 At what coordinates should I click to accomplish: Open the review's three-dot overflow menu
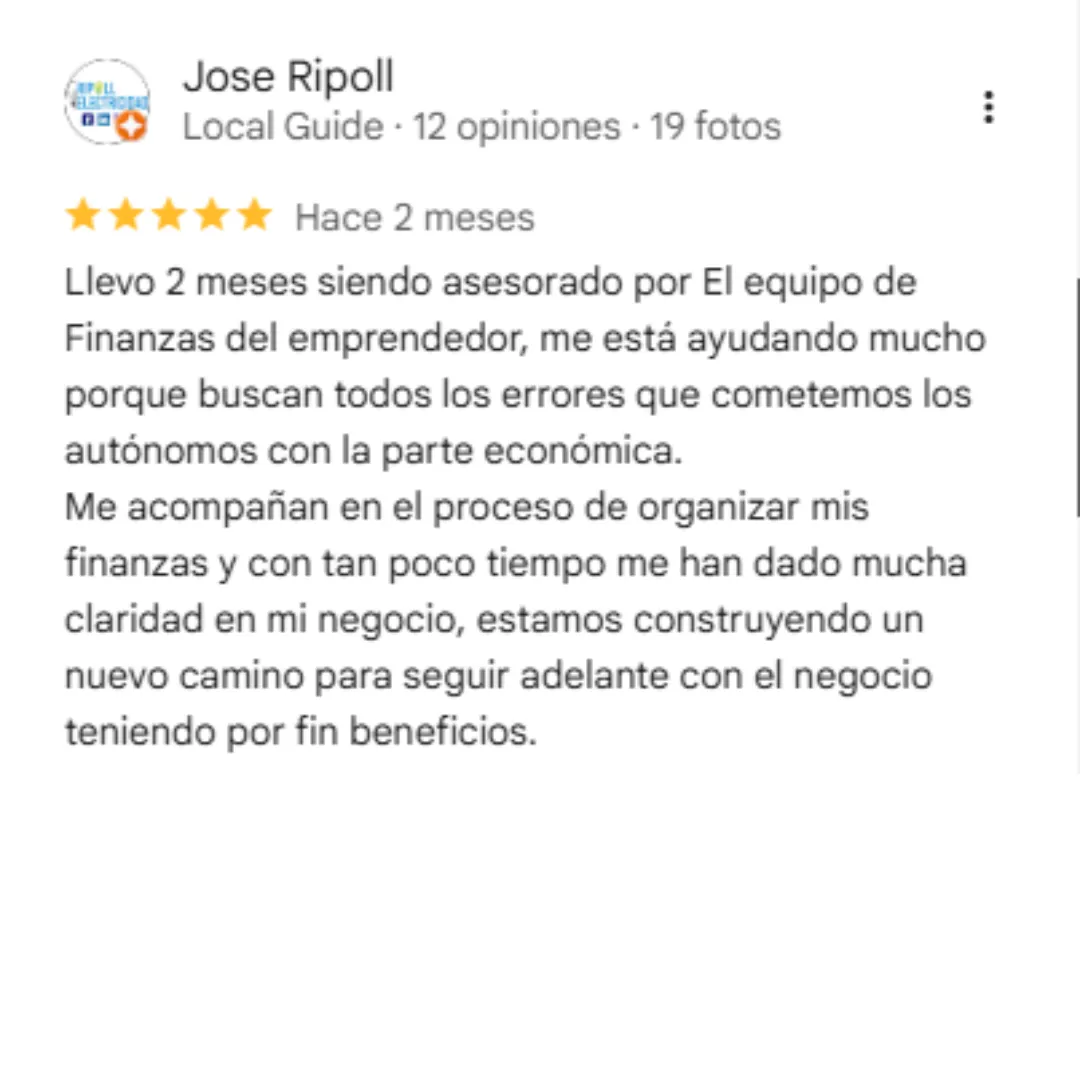pos(988,107)
